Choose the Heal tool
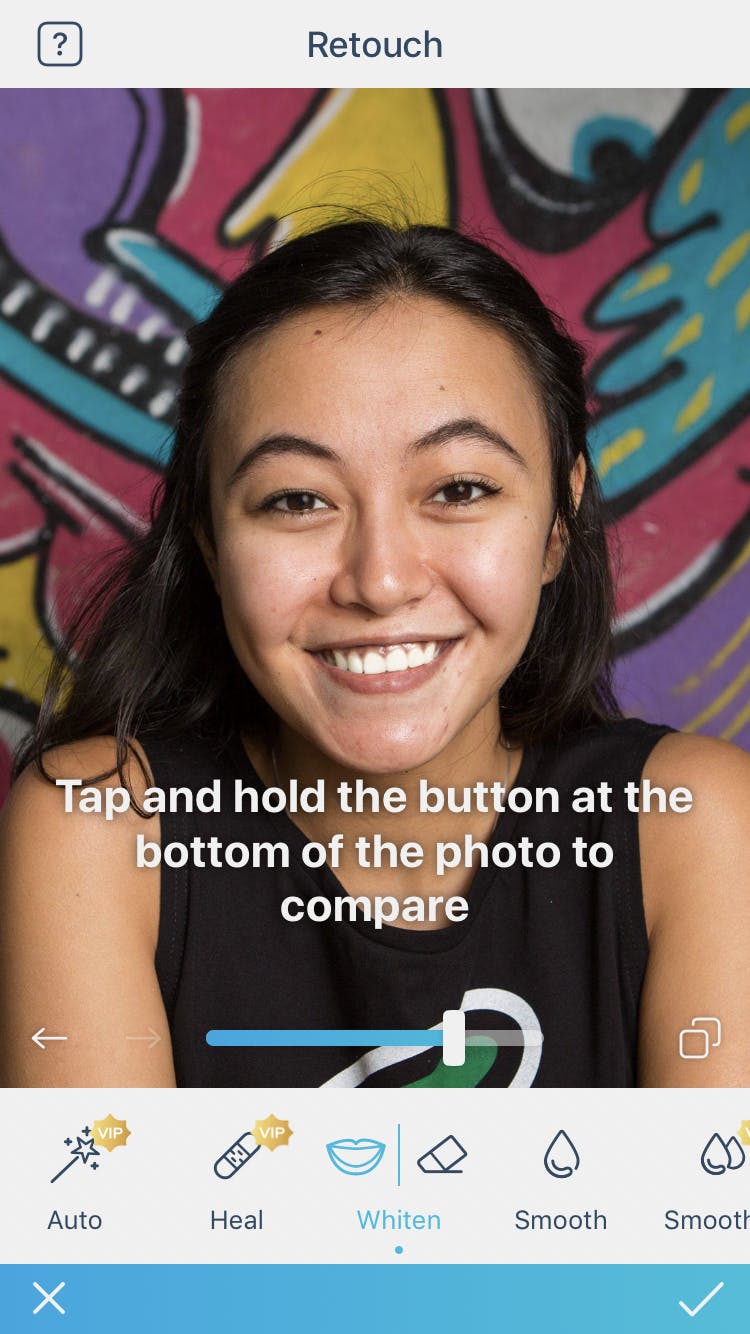 237,1175
